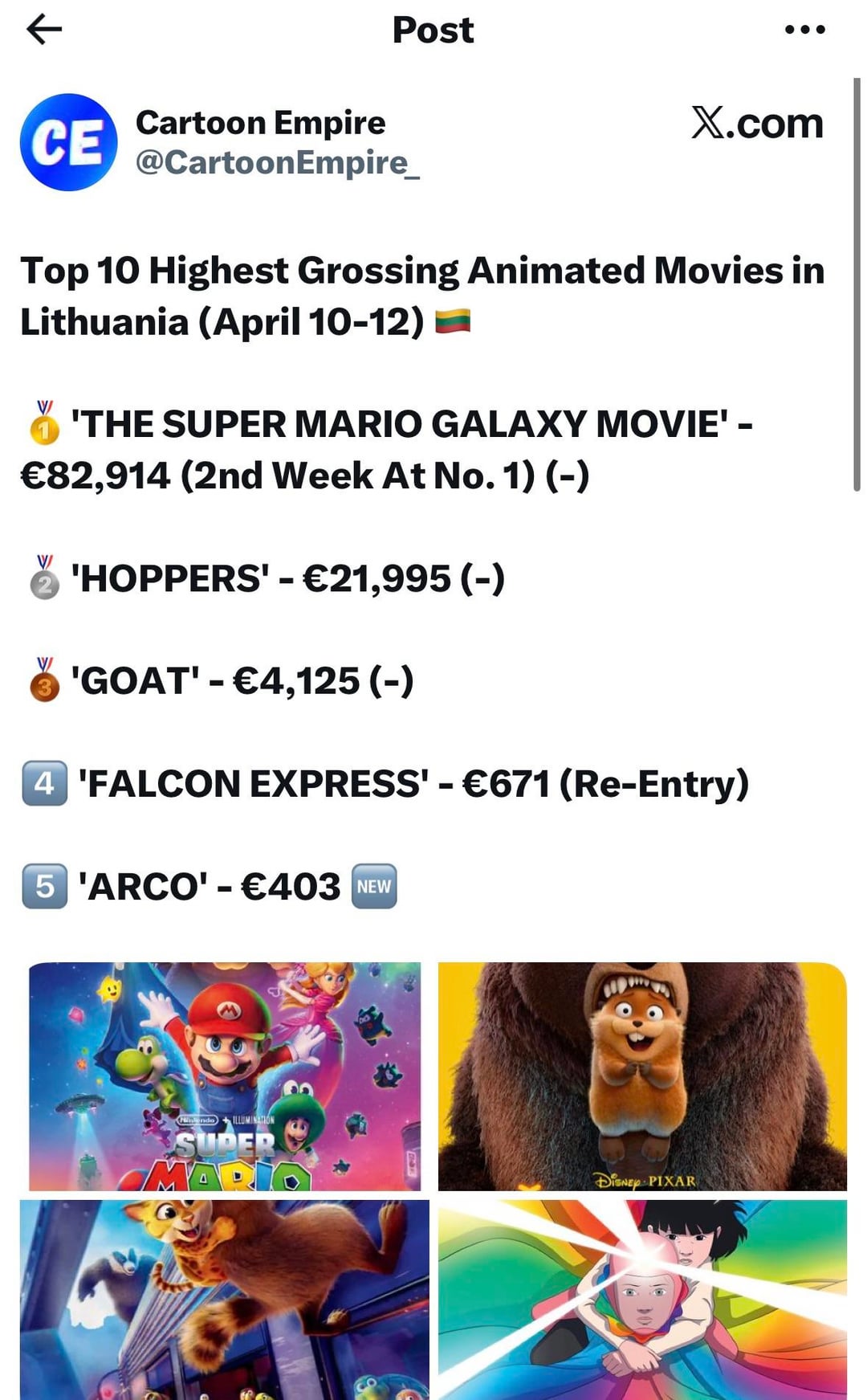Open the @CartoonEmpire_ profile handle
Image resolution: width=867 pixels, height=1400 pixels.
tap(277, 162)
